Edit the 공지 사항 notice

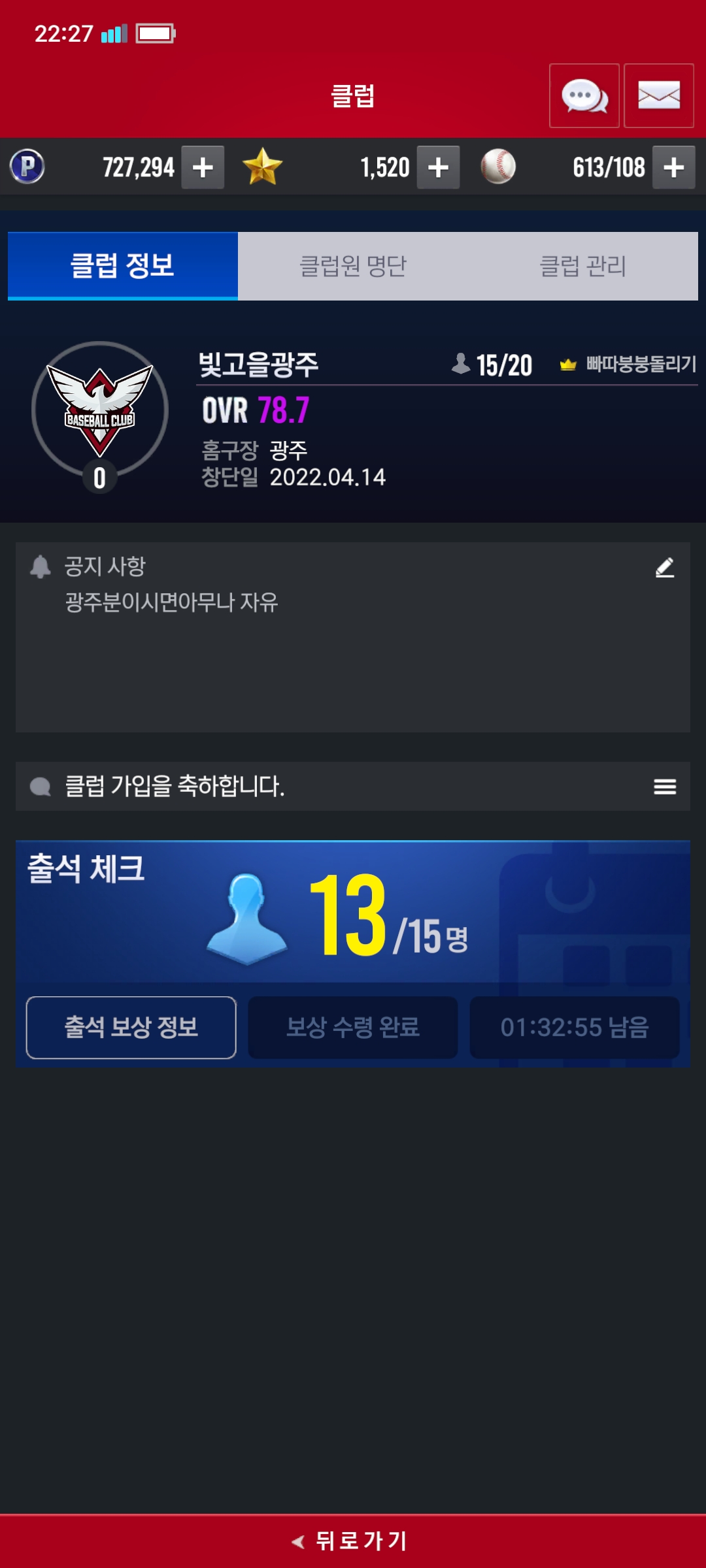point(664,568)
